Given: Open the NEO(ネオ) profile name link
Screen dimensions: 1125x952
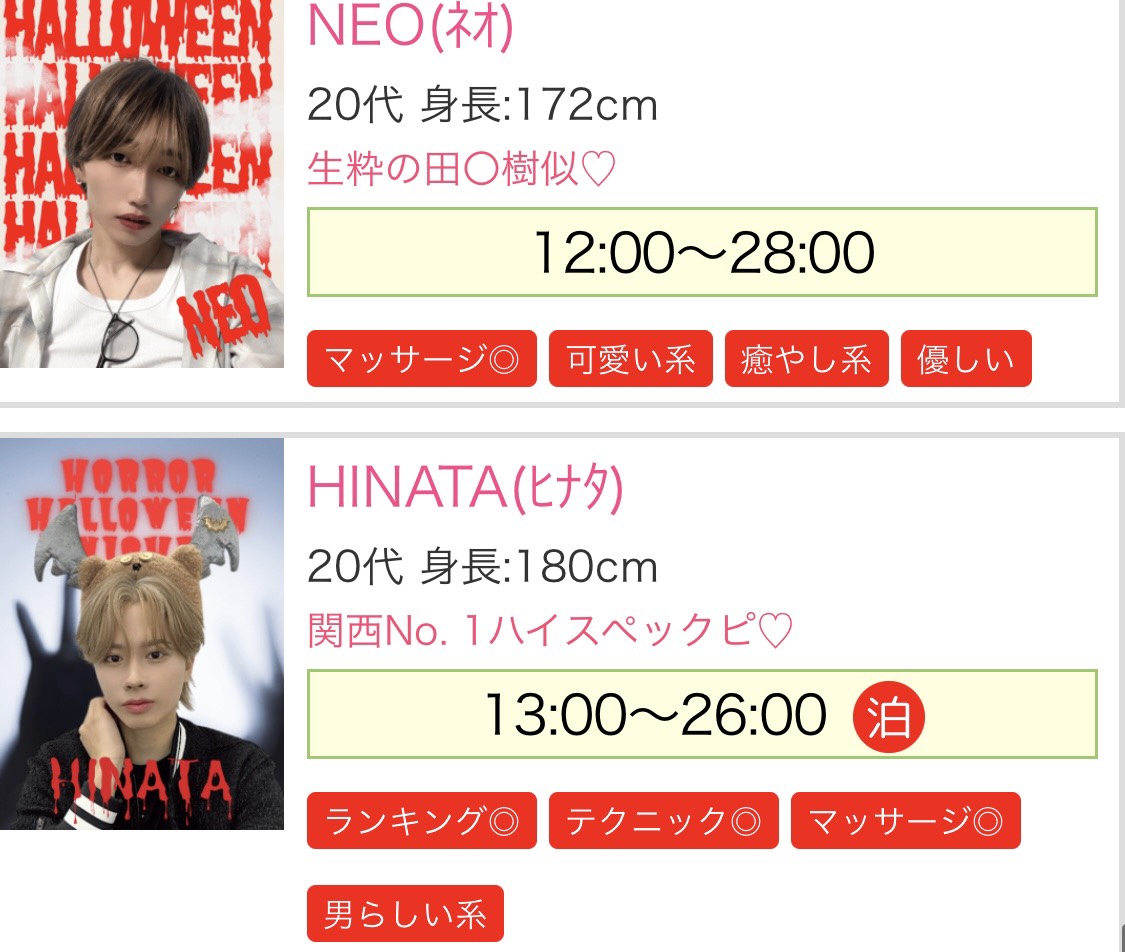Looking at the screenshot, I should 410,28.
